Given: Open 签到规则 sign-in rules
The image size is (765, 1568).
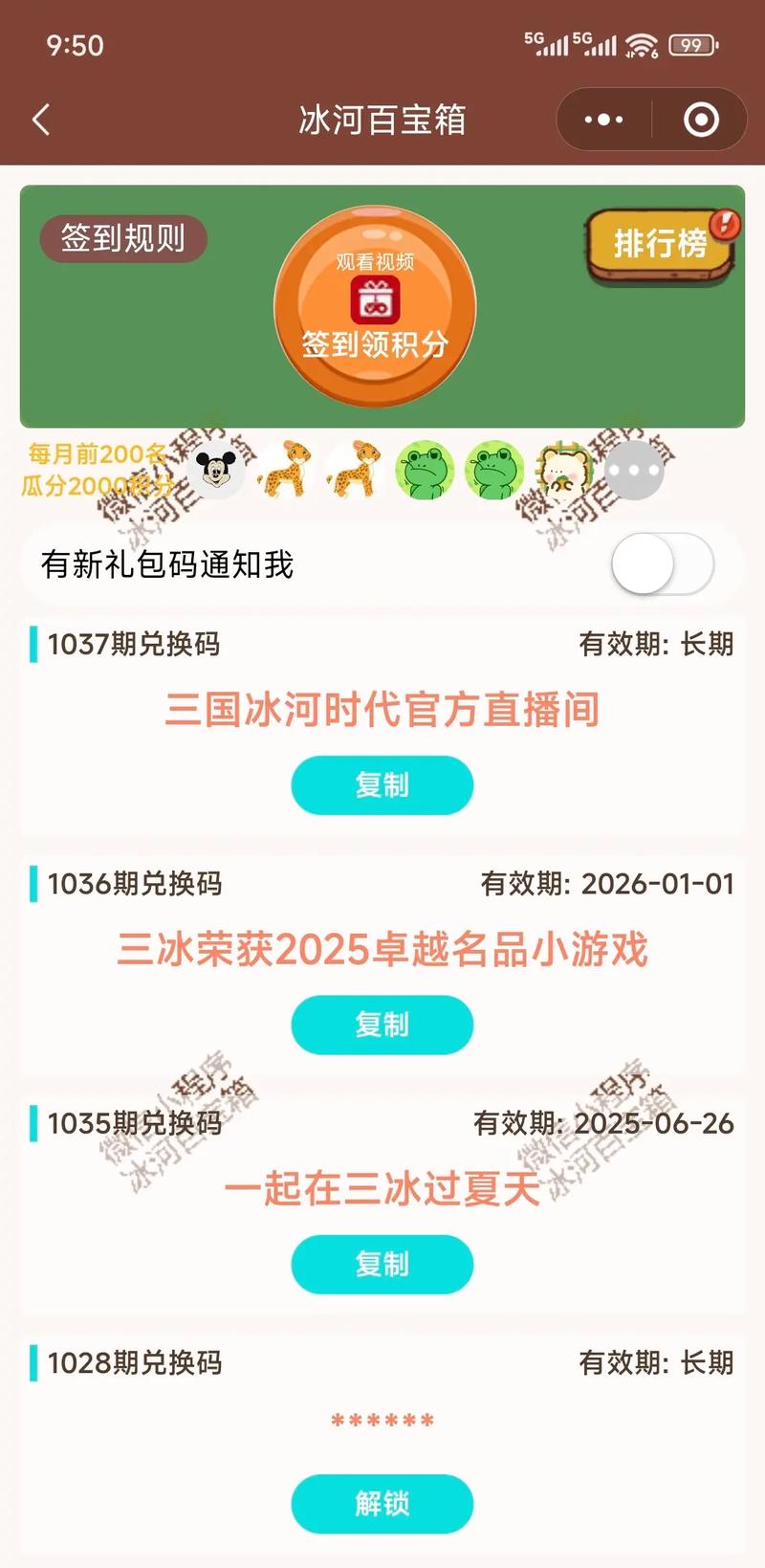Looking at the screenshot, I should 123,238.
